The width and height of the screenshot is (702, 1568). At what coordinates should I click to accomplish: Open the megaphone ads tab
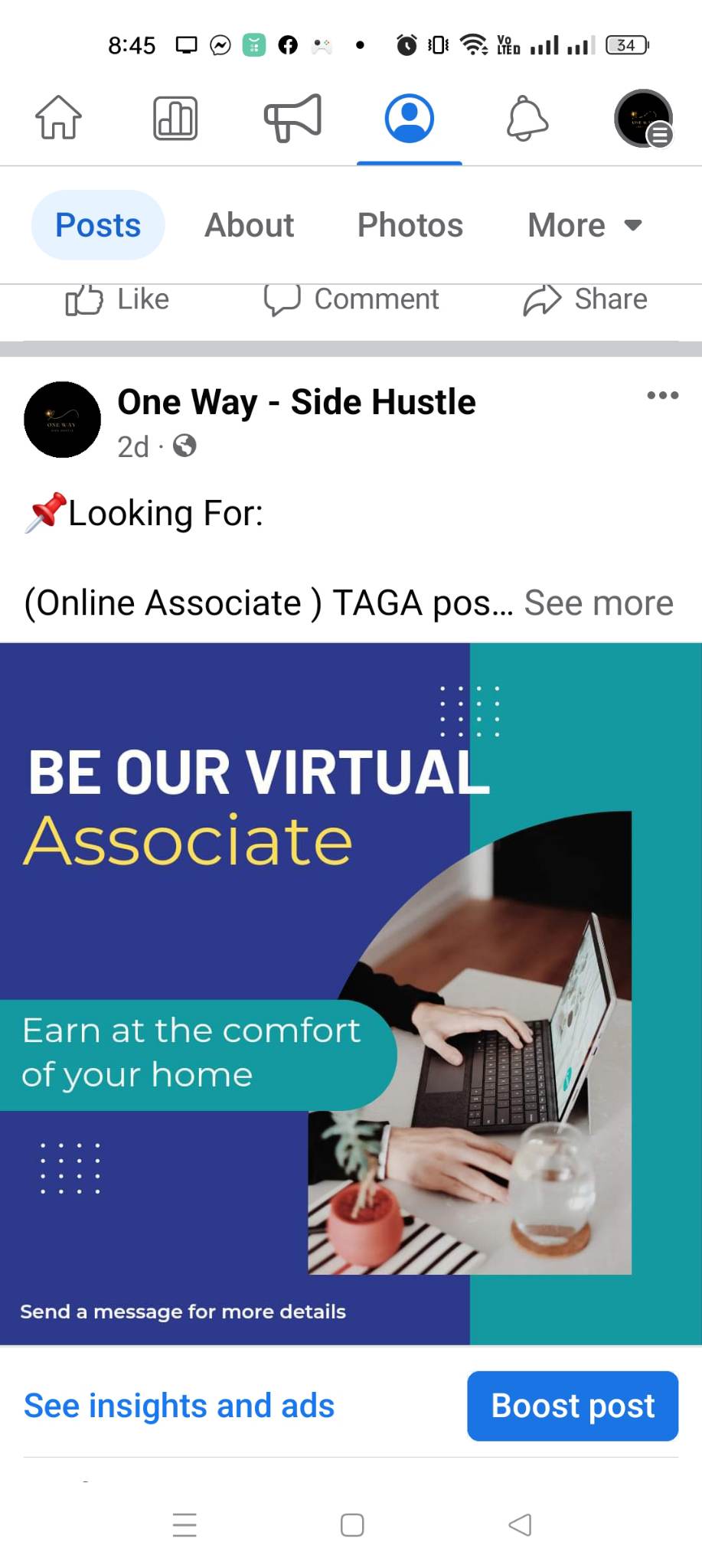click(x=292, y=118)
